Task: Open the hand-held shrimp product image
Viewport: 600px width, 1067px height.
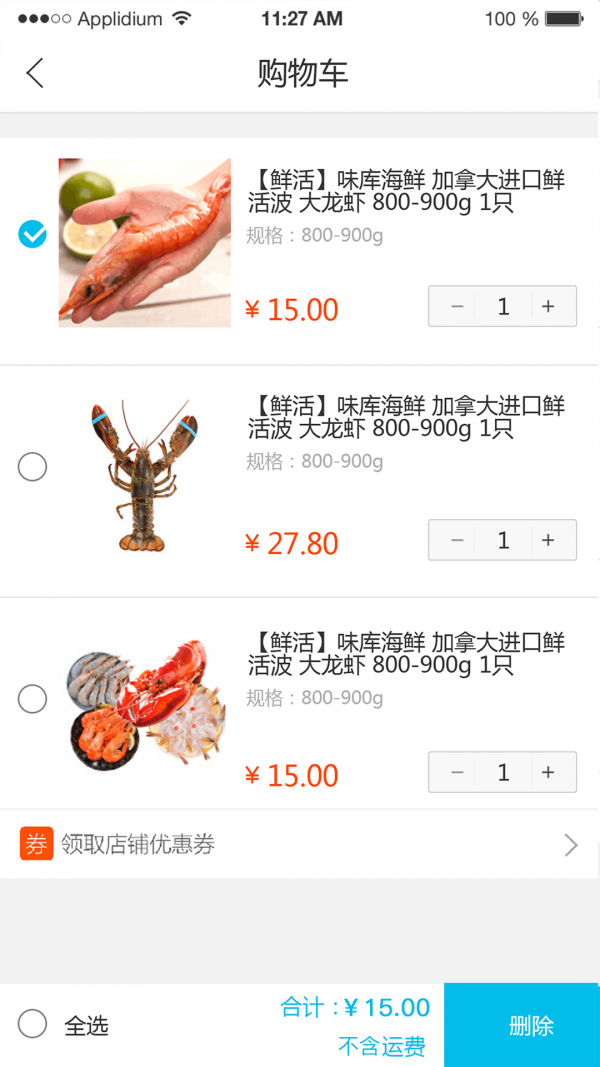Action: click(x=144, y=242)
